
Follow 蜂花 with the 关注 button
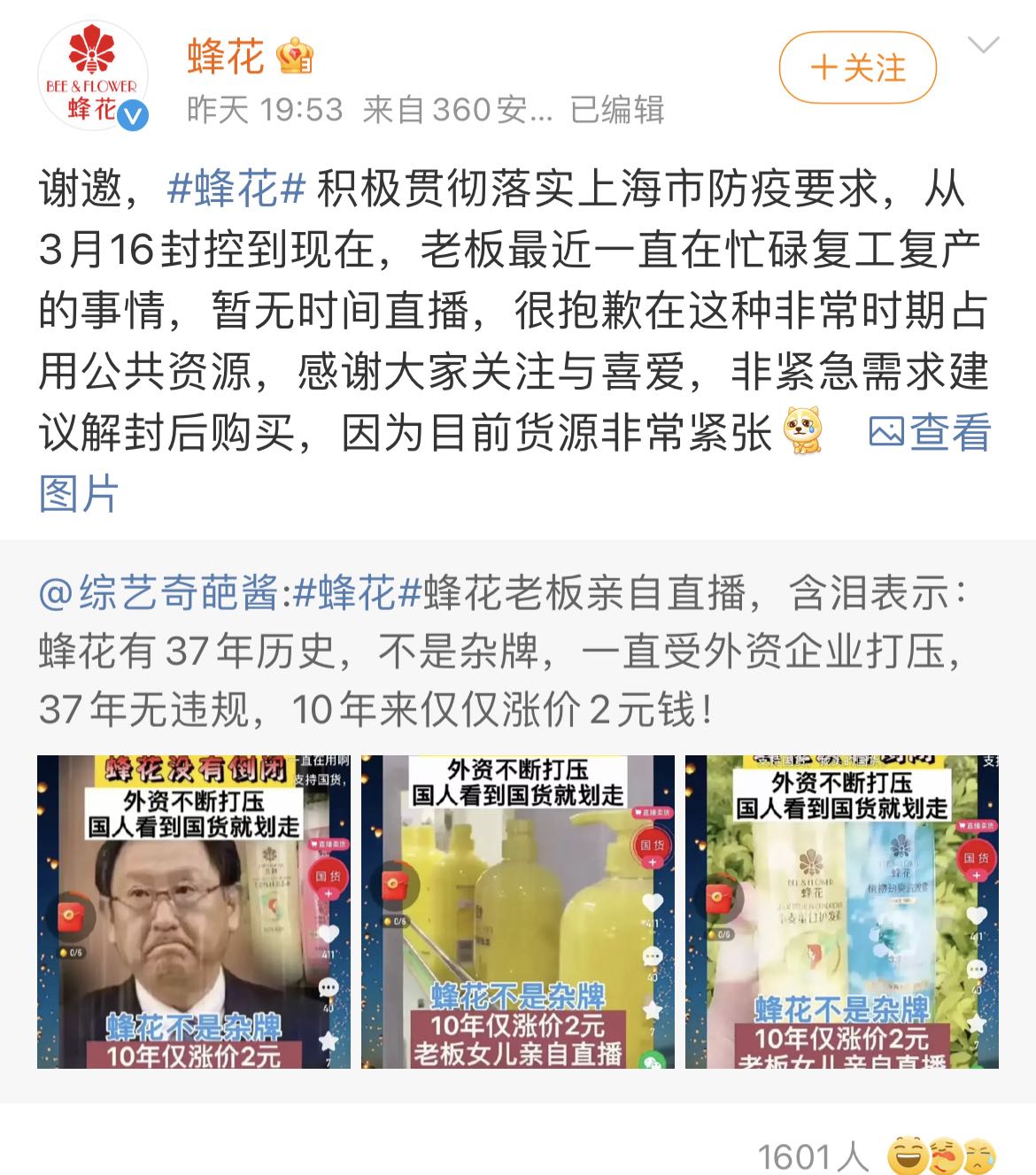pyautogui.click(x=857, y=68)
